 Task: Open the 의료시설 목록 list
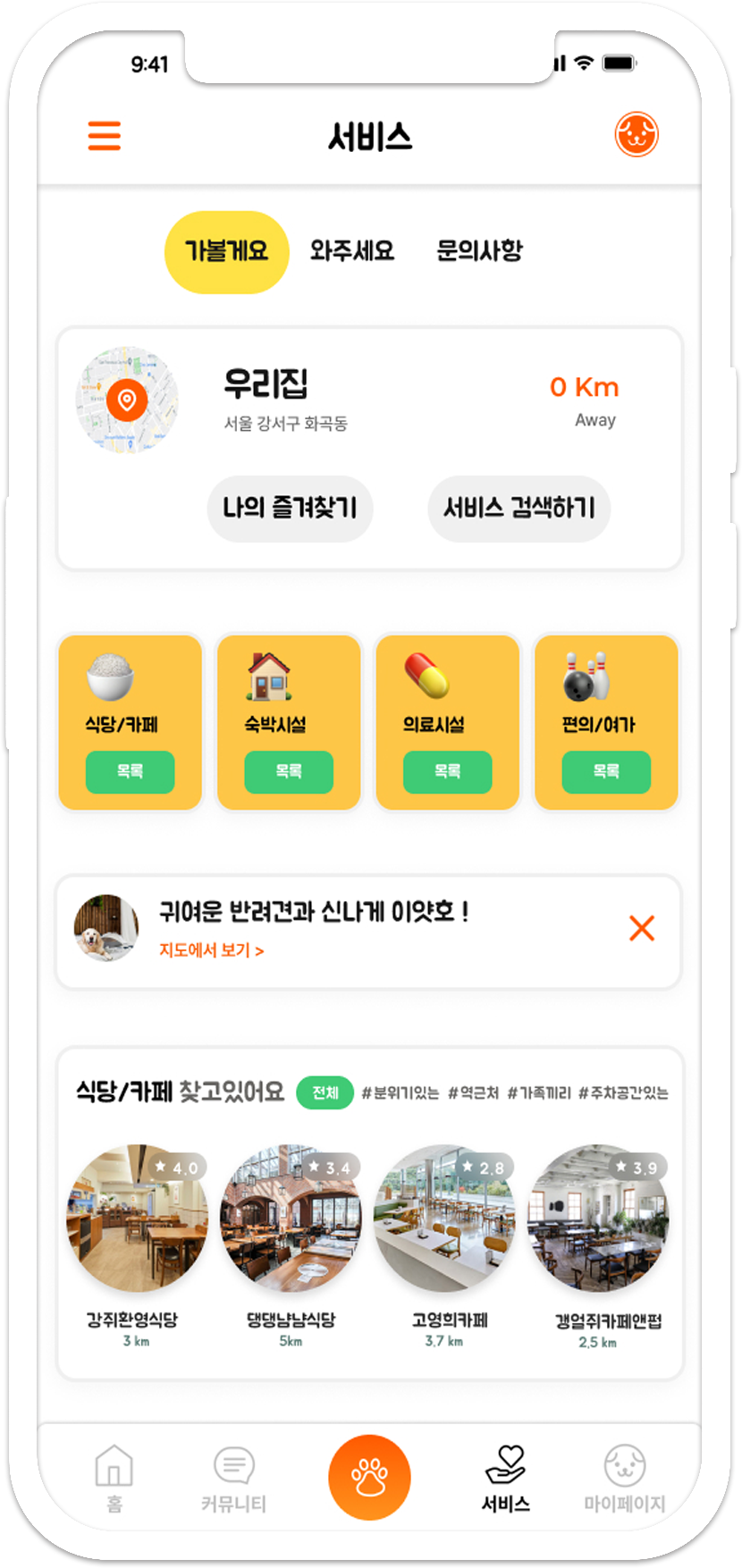(x=447, y=771)
